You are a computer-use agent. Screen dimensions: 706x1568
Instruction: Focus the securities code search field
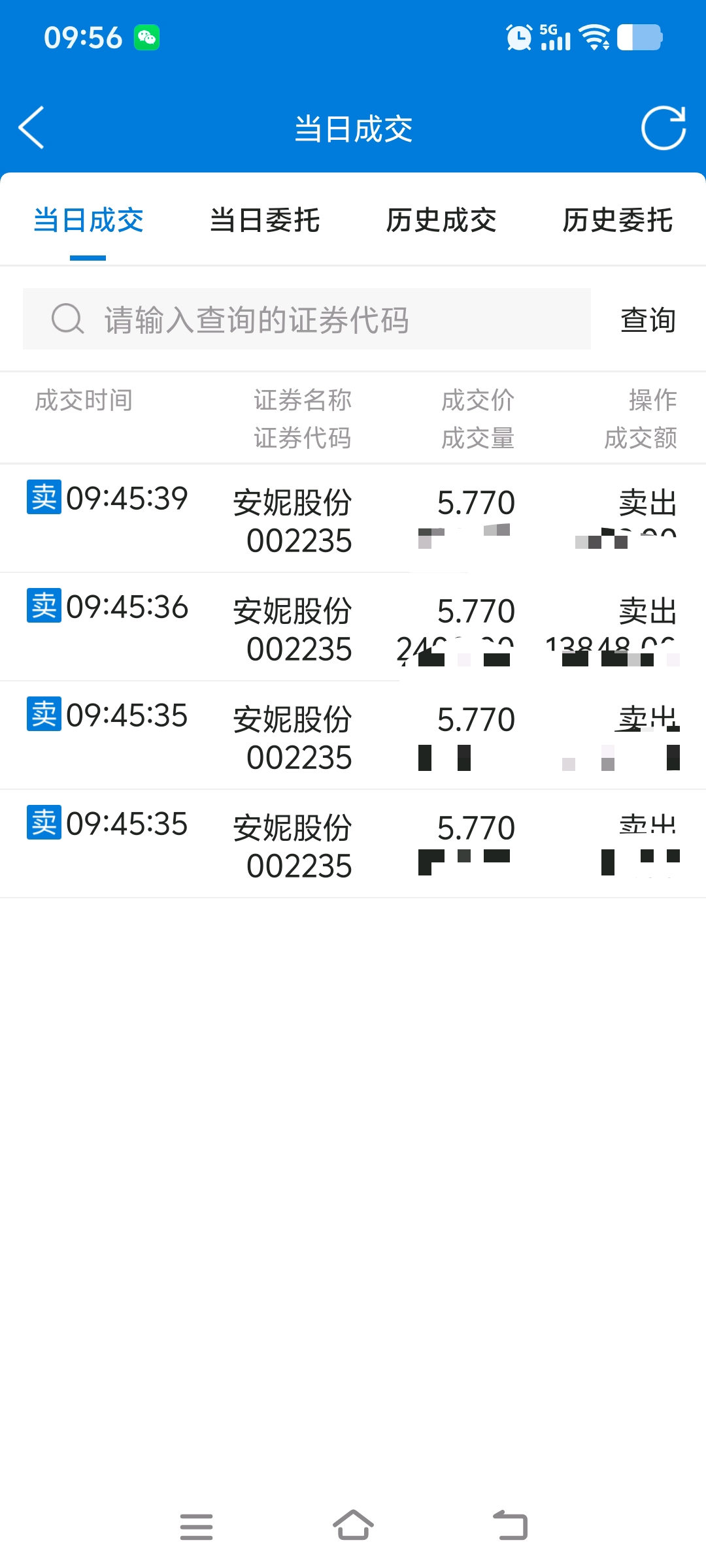pyautogui.click(x=307, y=319)
